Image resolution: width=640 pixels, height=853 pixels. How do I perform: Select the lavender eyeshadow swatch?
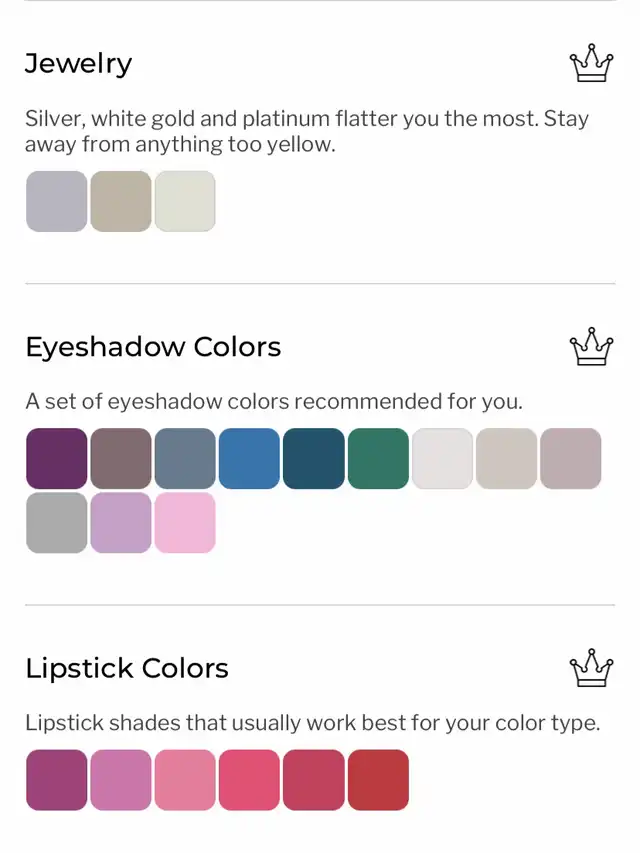point(121,522)
